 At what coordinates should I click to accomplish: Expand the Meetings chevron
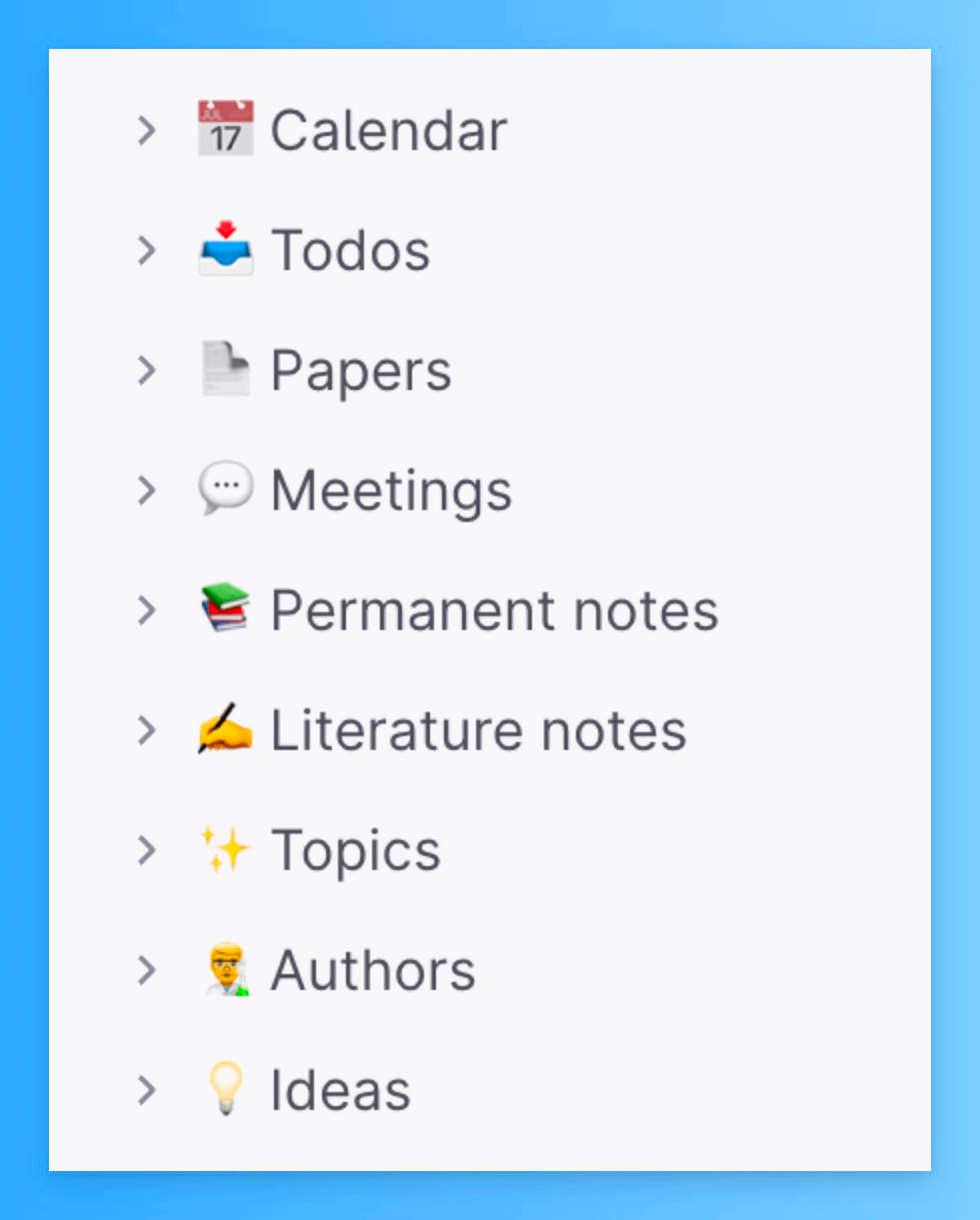tap(147, 491)
